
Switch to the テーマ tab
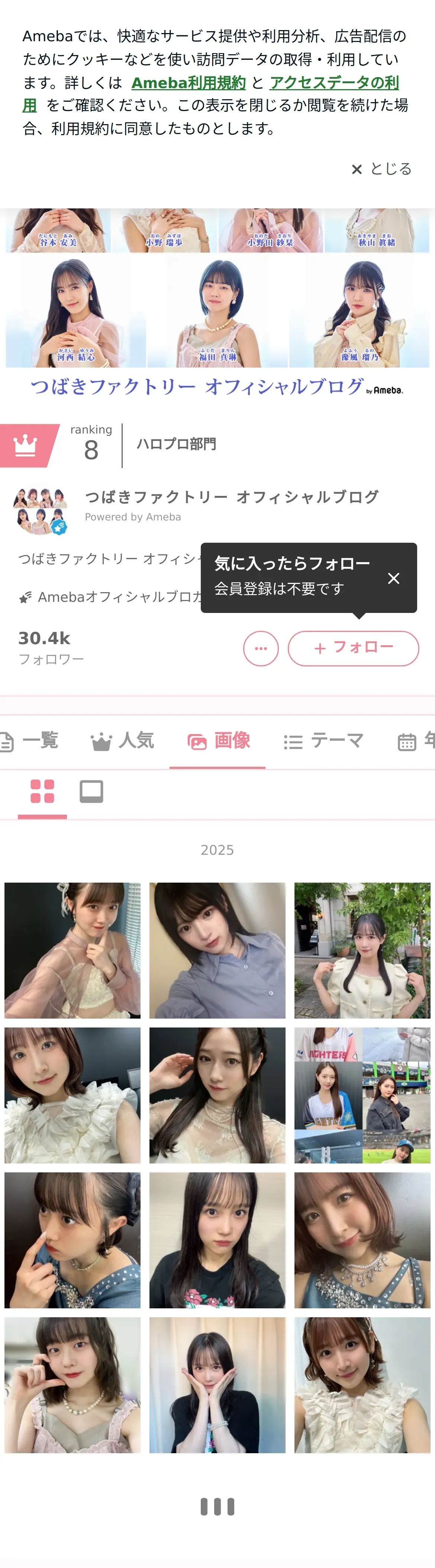[323, 741]
